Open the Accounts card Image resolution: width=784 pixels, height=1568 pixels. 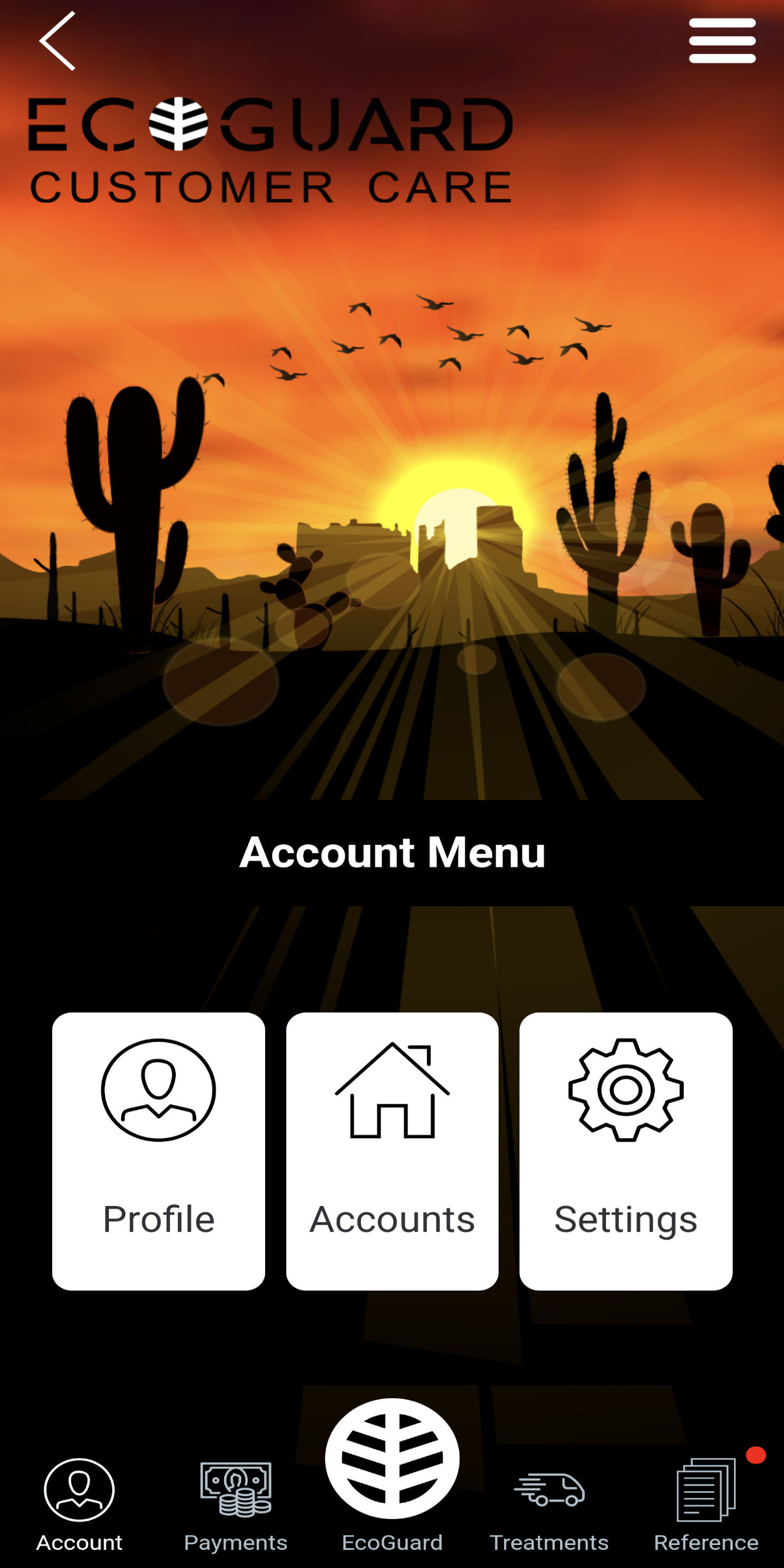(392, 1150)
